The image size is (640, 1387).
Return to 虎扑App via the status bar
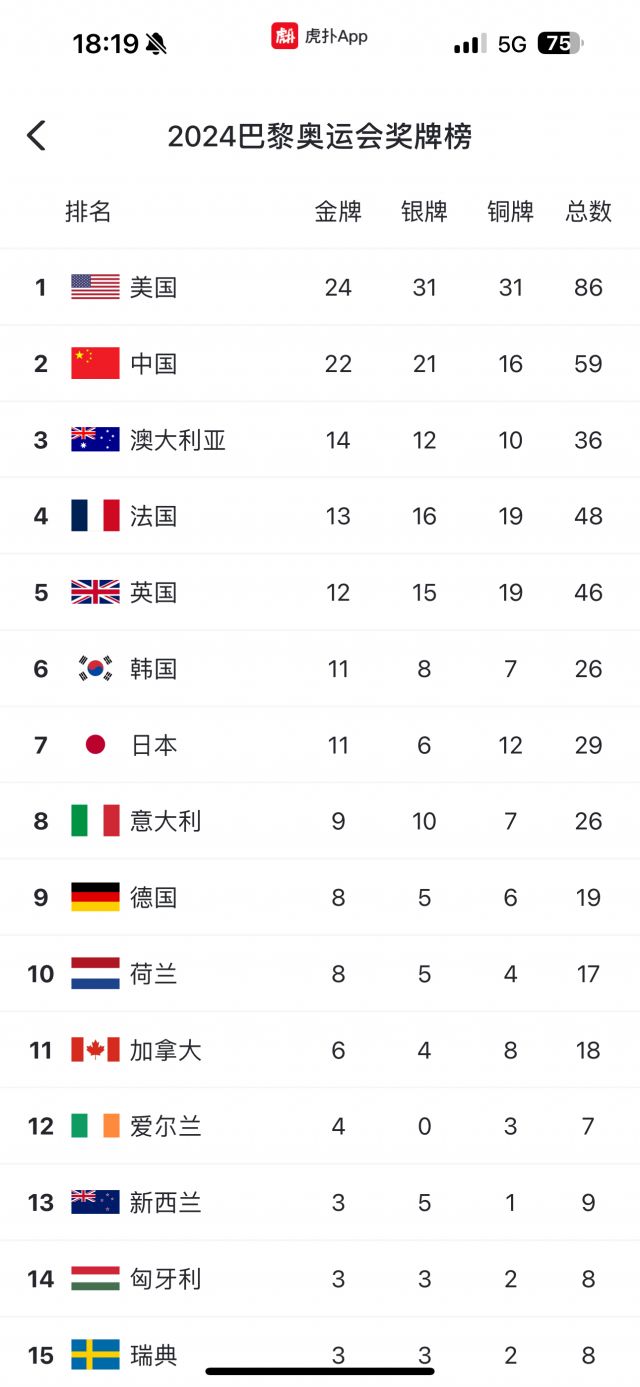tap(320, 36)
